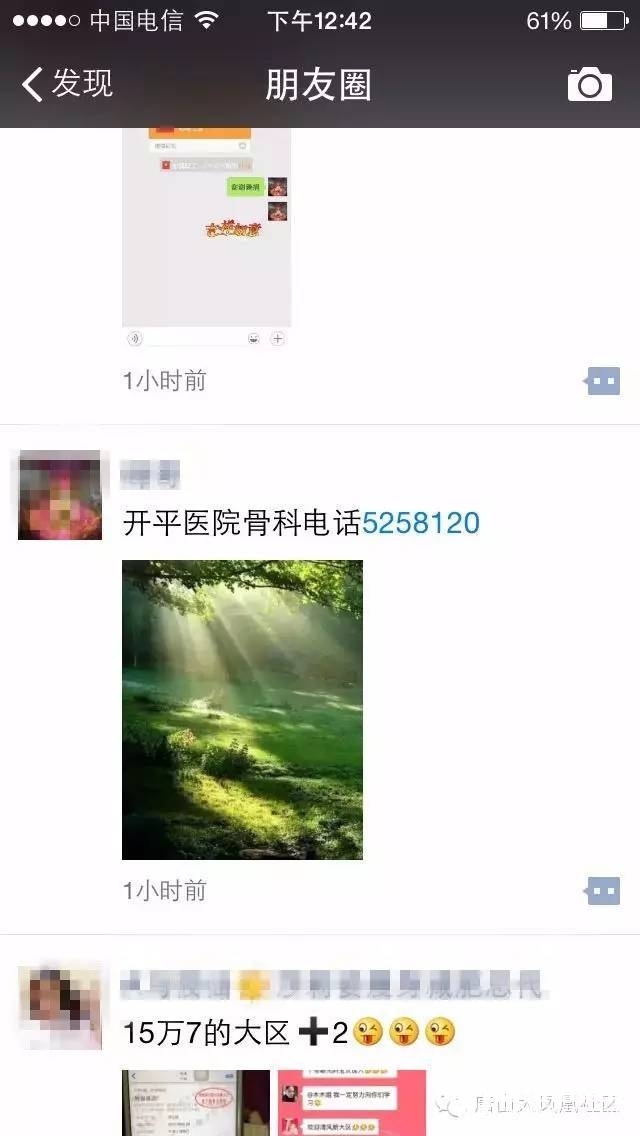Open avatar of the 开平医院 post author

[x=60, y=496]
